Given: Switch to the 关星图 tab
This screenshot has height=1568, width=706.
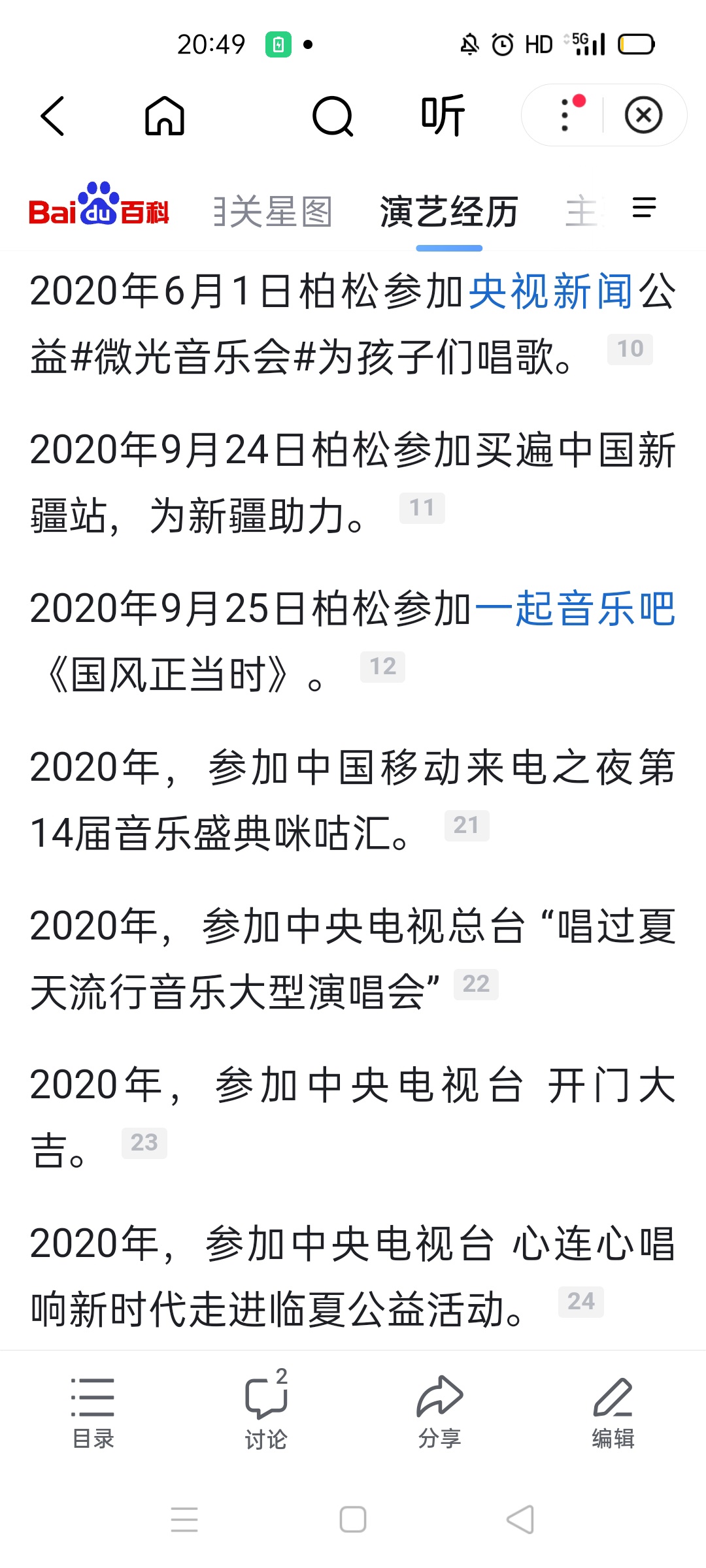Looking at the screenshot, I should (x=273, y=212).
